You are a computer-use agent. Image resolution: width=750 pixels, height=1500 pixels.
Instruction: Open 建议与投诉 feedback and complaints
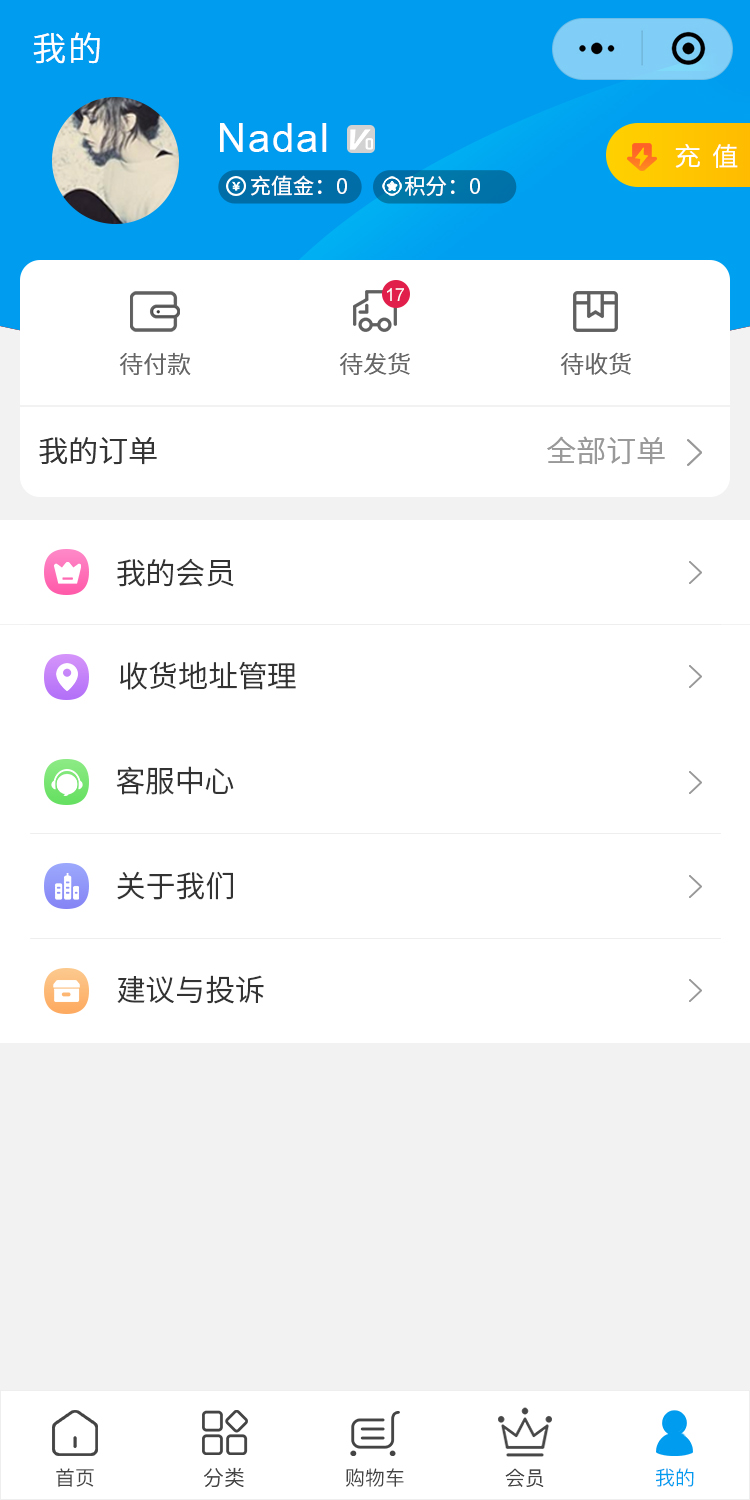(375, 991)
